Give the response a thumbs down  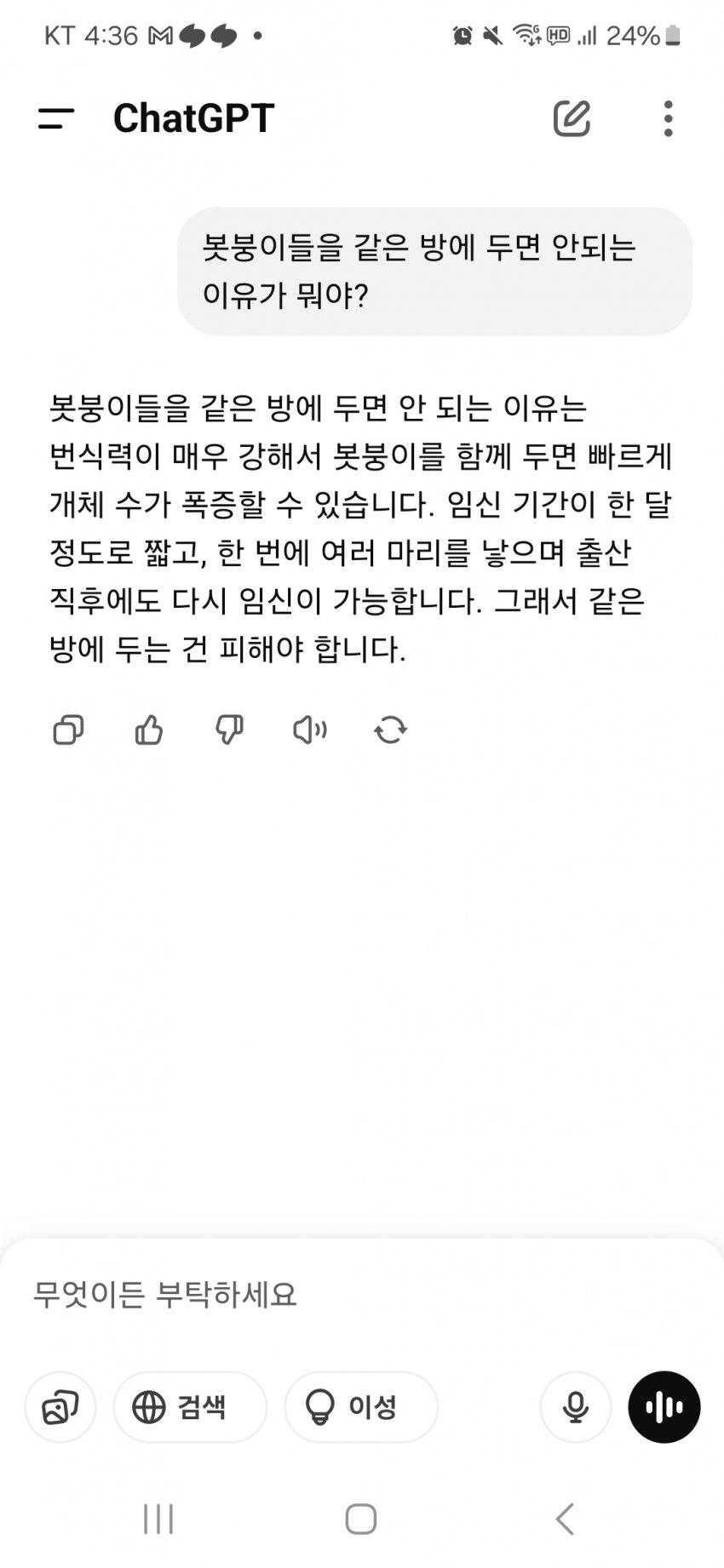229,730
